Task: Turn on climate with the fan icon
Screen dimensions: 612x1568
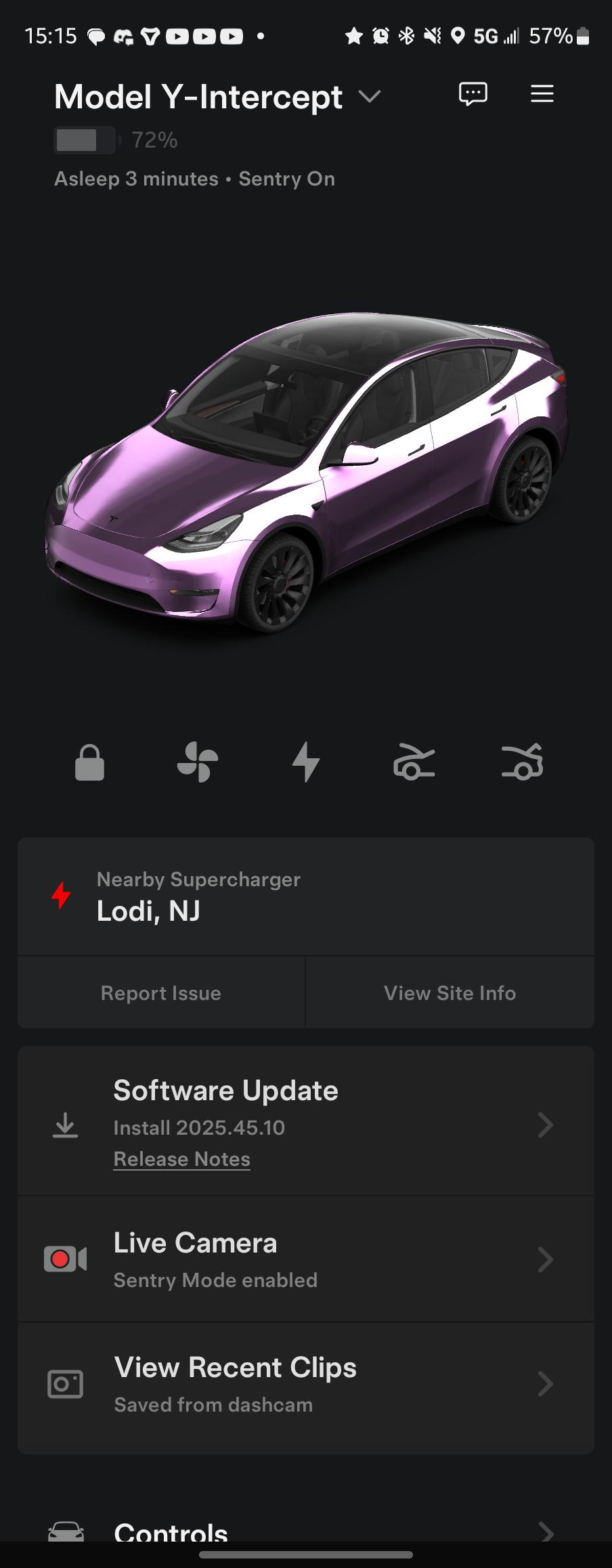Action: [198, 762]
